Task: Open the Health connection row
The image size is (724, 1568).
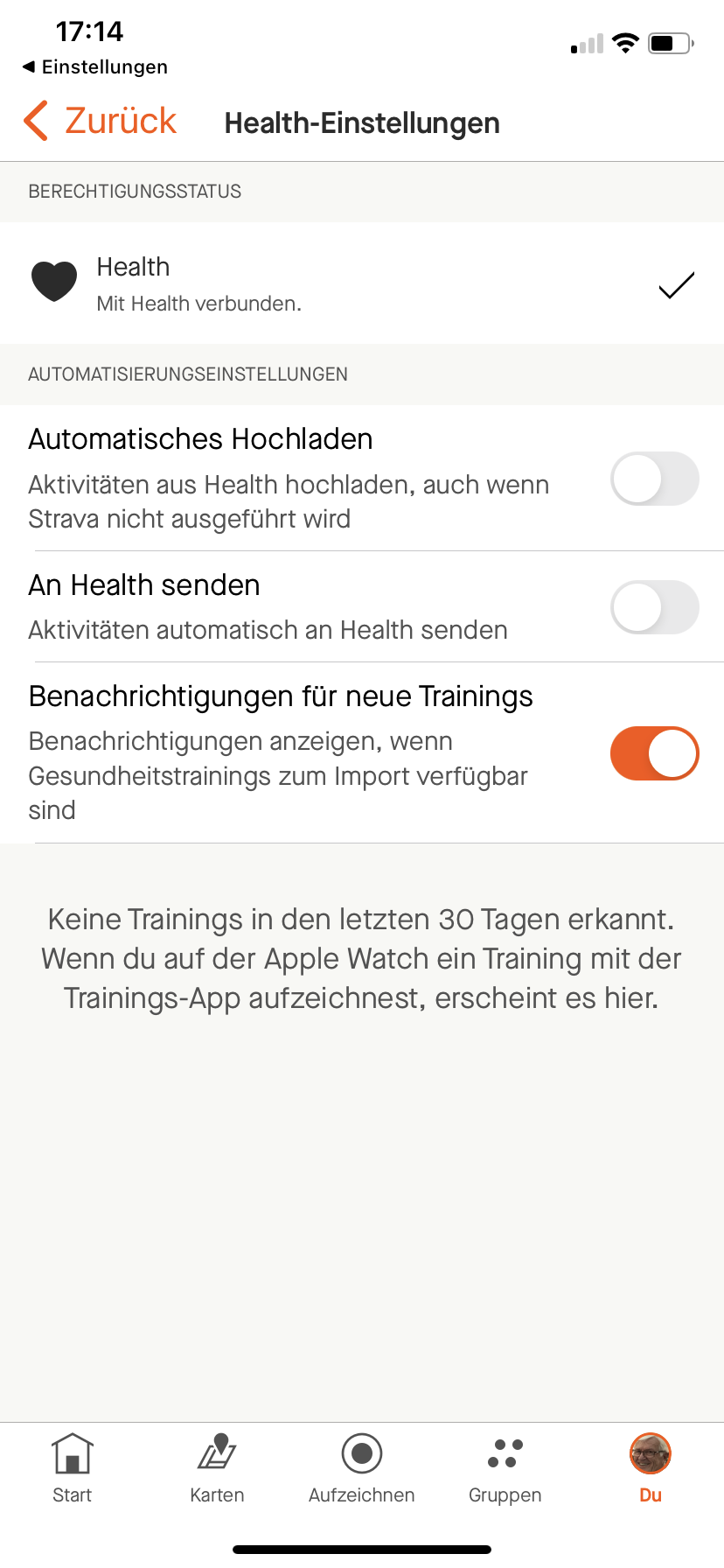Action: pyautogui.click(x=362, y=283)
